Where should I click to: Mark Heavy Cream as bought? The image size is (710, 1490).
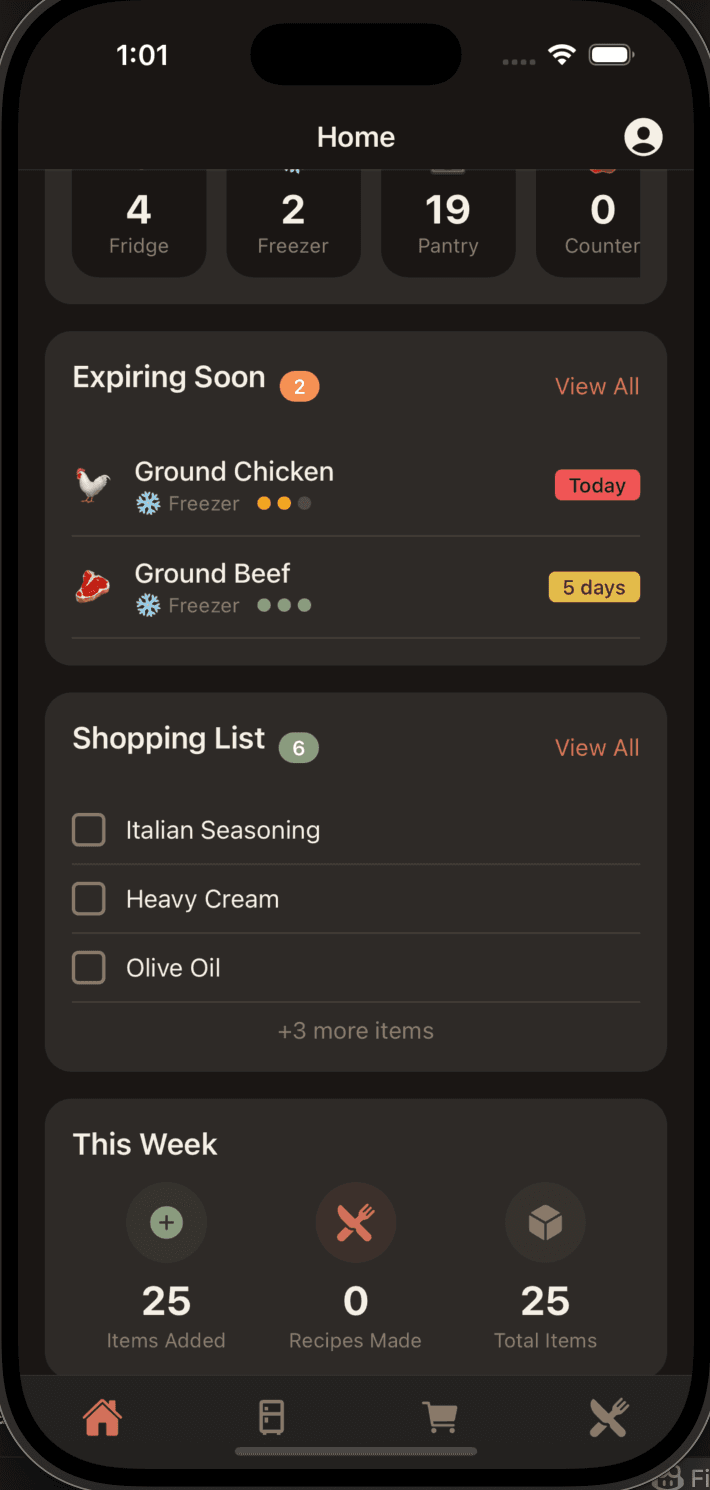(x=89, y=899)
